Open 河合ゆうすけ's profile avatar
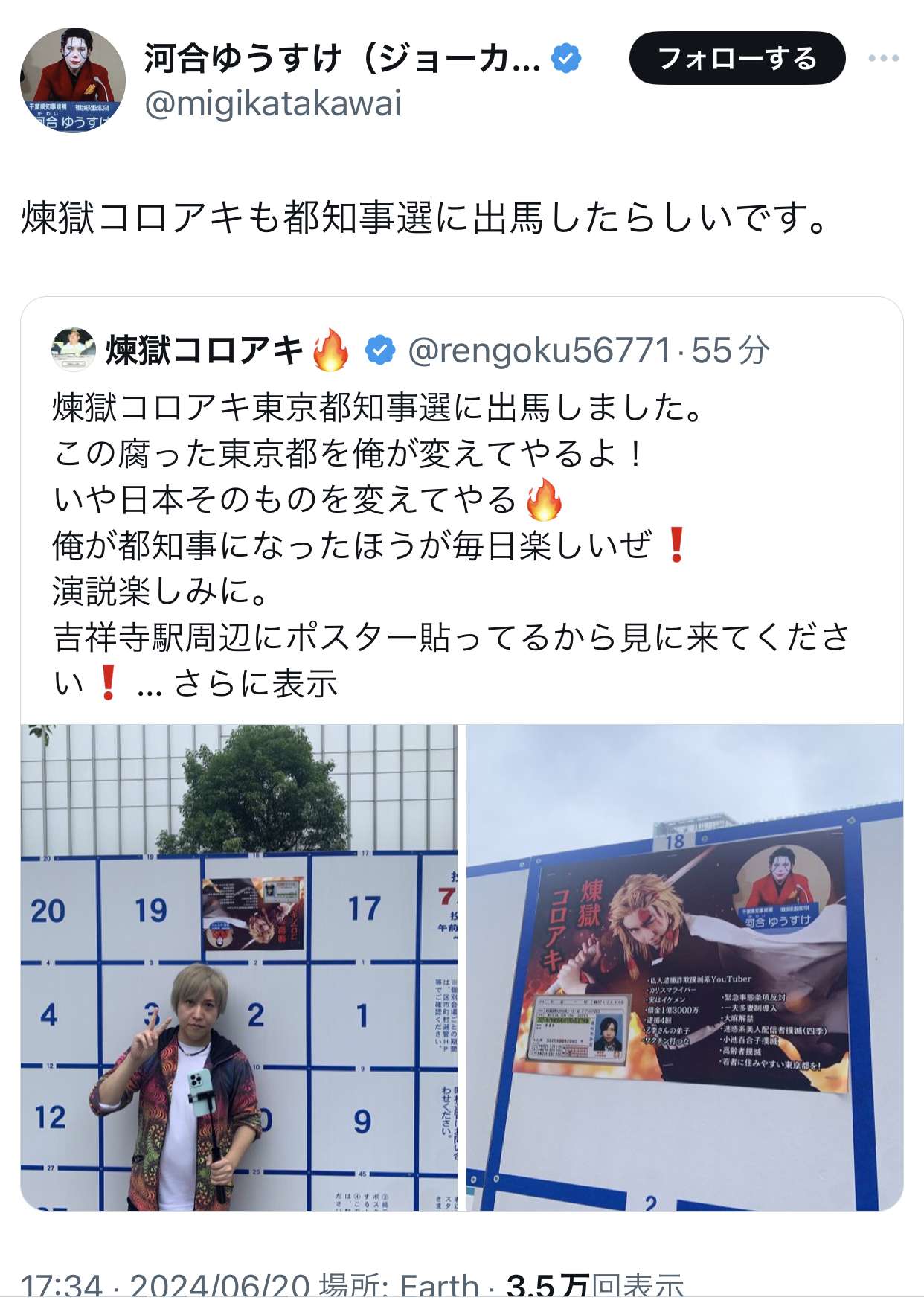The image size is (924, 1315). [72, 80]
